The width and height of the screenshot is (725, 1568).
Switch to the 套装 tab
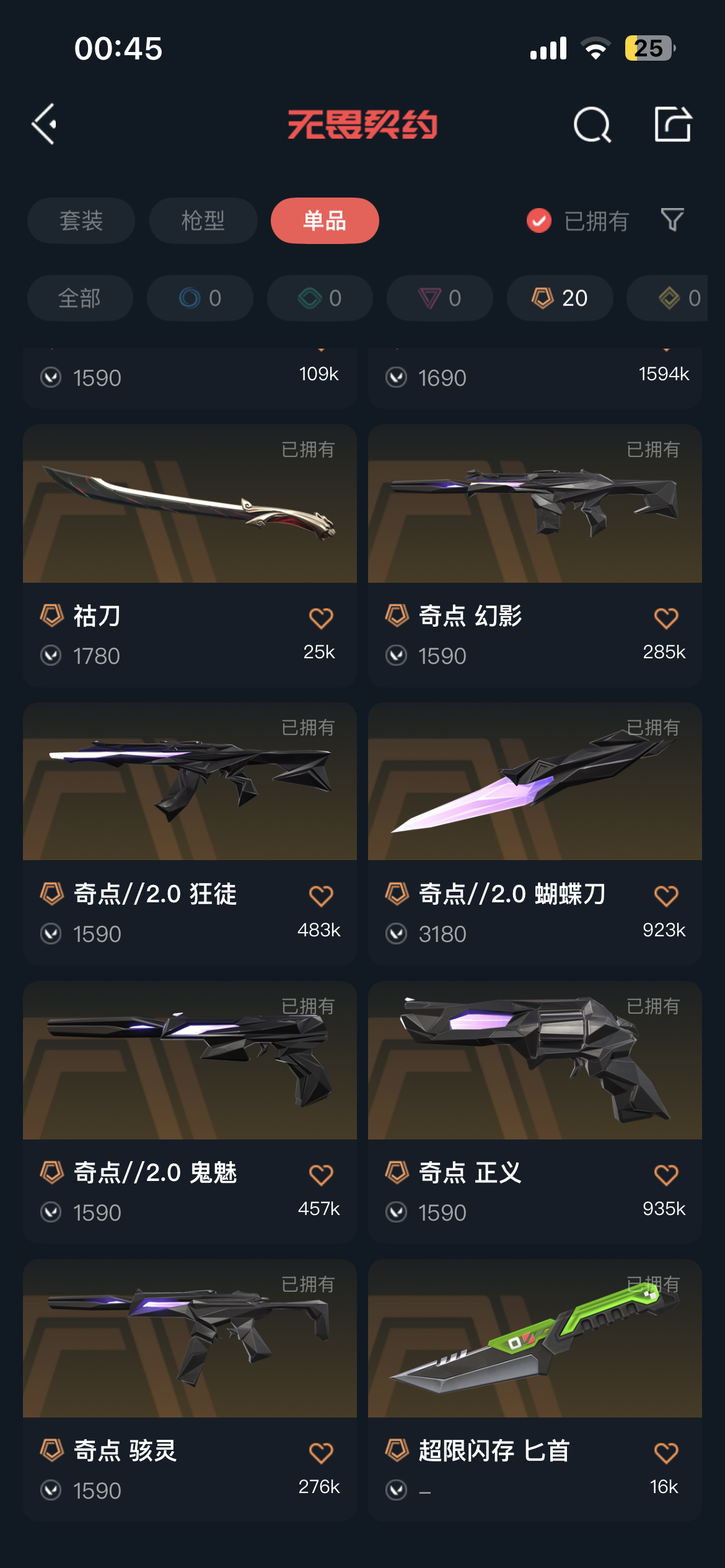pyautogui.click(x=81, y=220)
